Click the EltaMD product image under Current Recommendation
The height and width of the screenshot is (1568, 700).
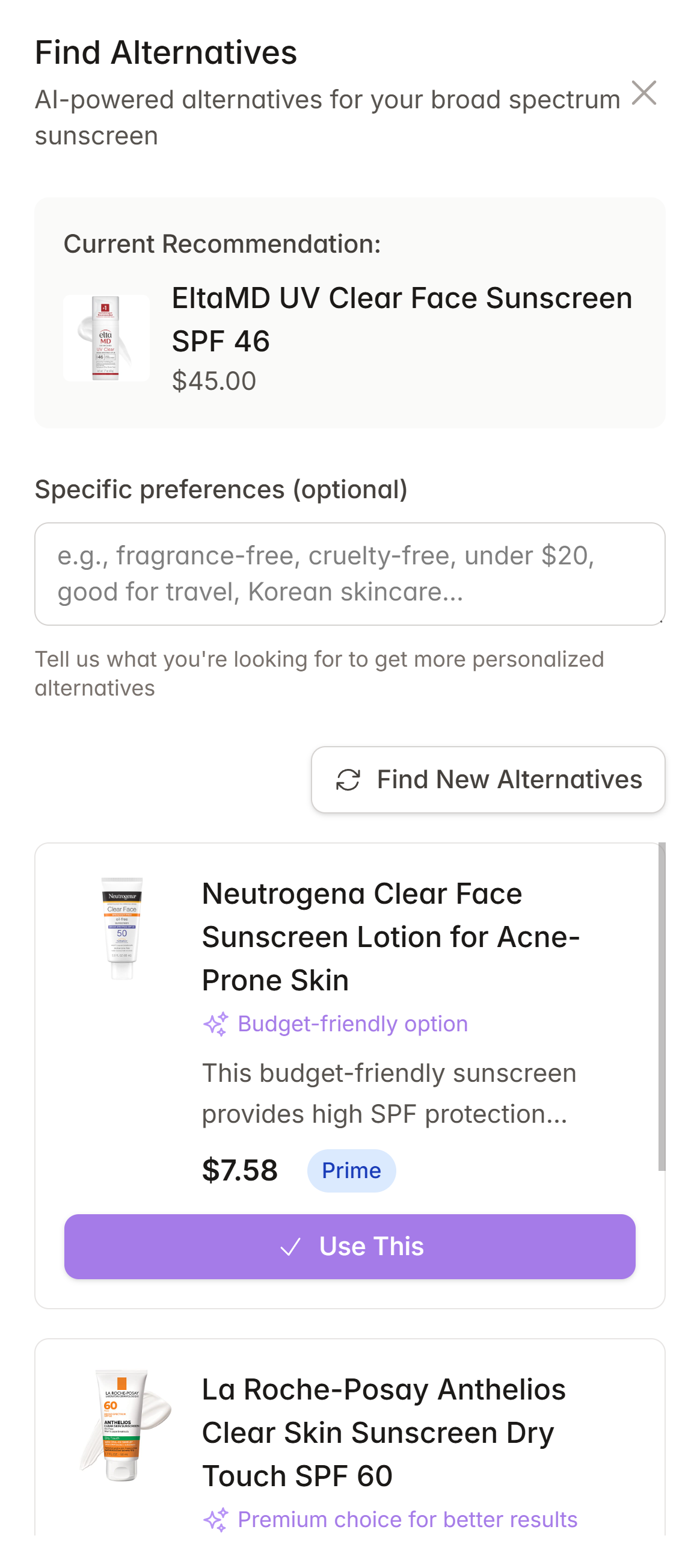click(106, 337)
